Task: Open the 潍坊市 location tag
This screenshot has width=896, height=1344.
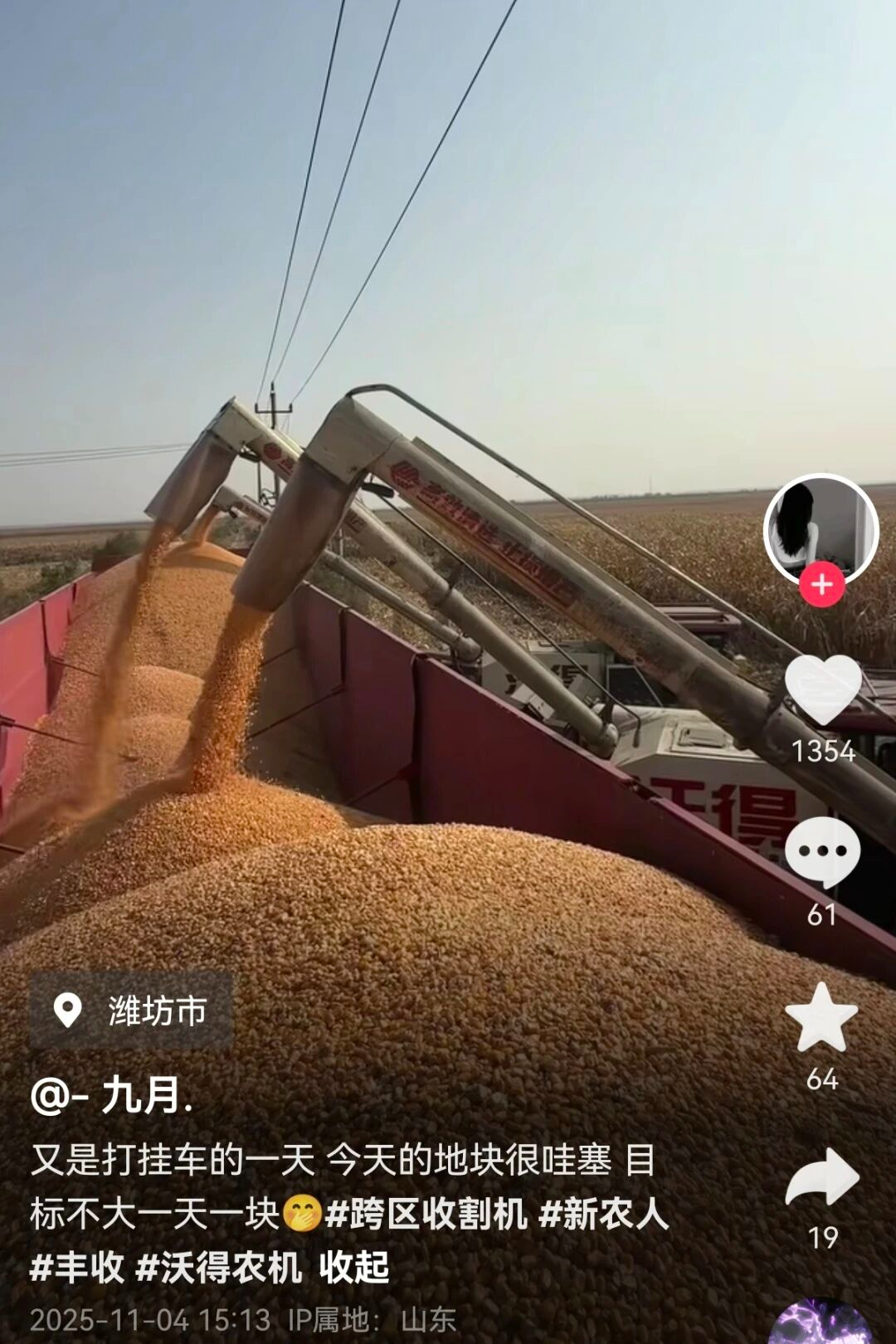Action: click(131, 1010)
